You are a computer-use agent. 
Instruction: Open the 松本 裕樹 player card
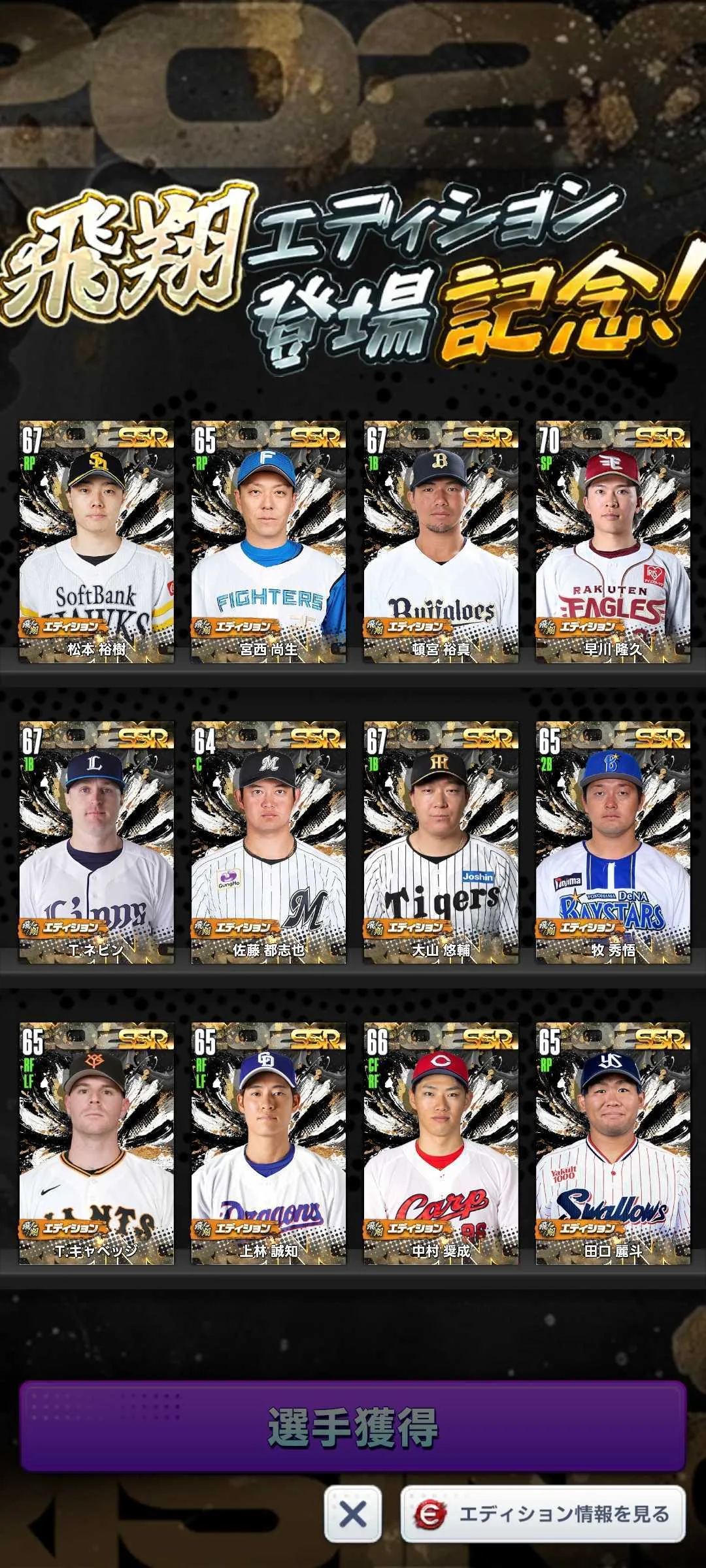click(97, 542)
